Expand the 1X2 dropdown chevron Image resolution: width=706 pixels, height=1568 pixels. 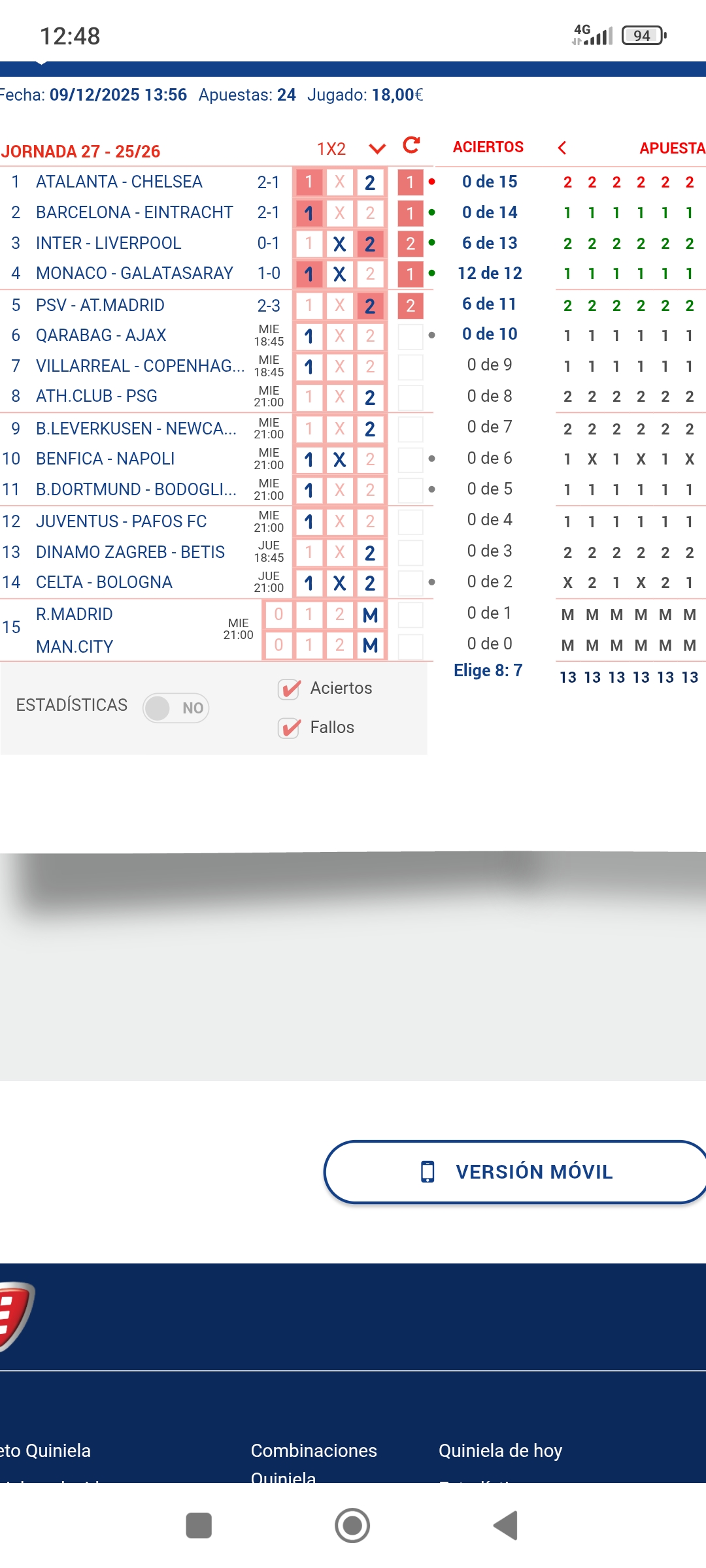377,149
